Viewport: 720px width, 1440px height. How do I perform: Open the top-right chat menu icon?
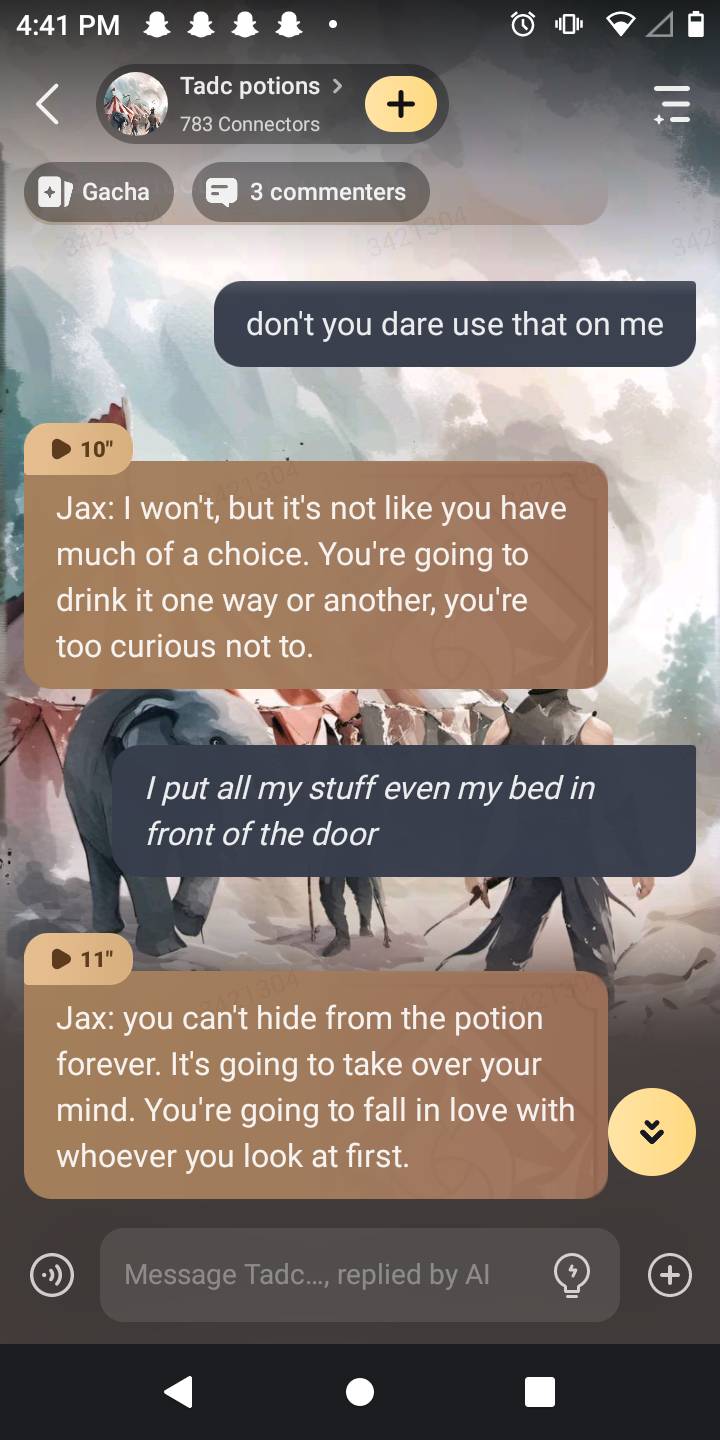(x=672, y=104)
